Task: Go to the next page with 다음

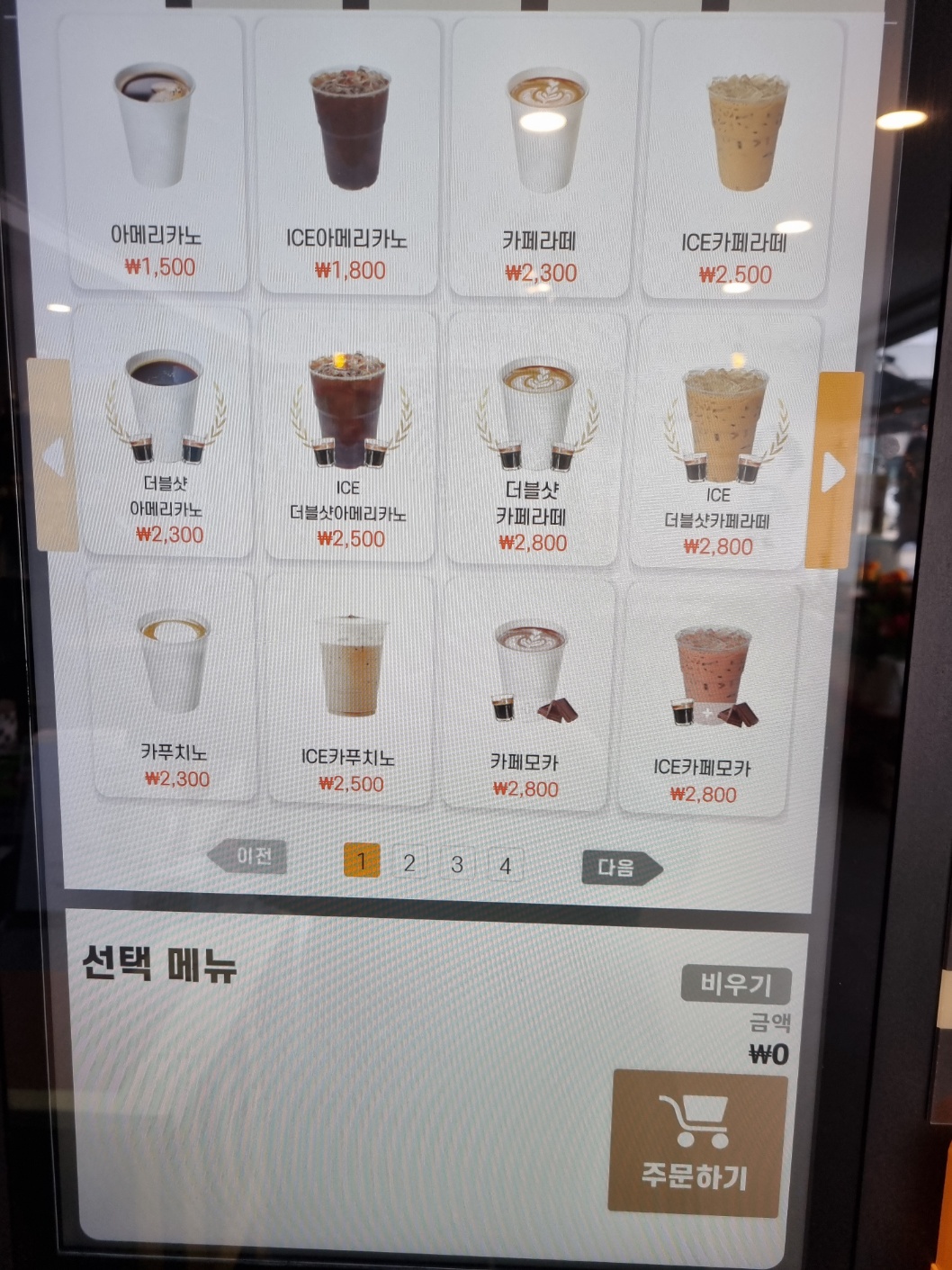Action: [x=620, y=867]
